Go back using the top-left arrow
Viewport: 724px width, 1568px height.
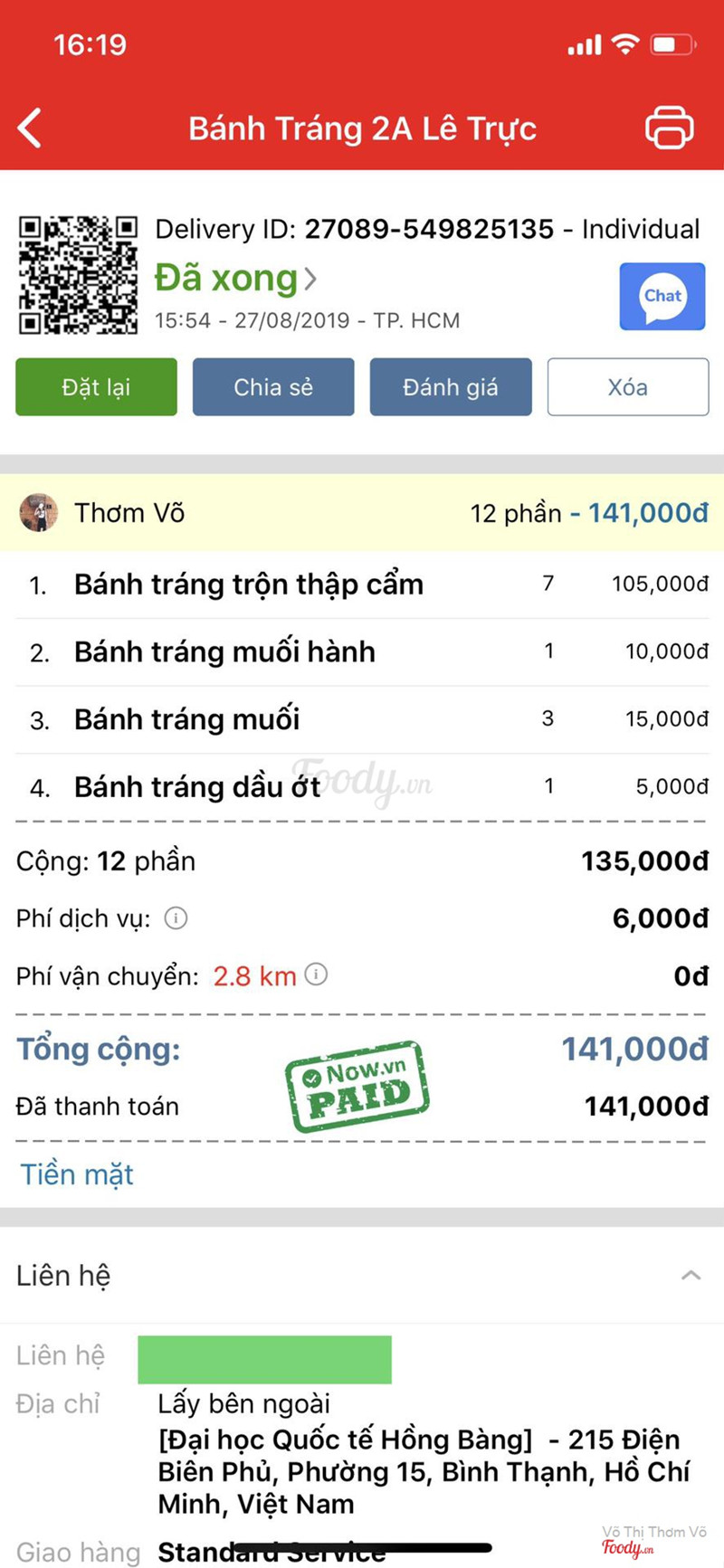pyautogui.click(x=31, y=128)
